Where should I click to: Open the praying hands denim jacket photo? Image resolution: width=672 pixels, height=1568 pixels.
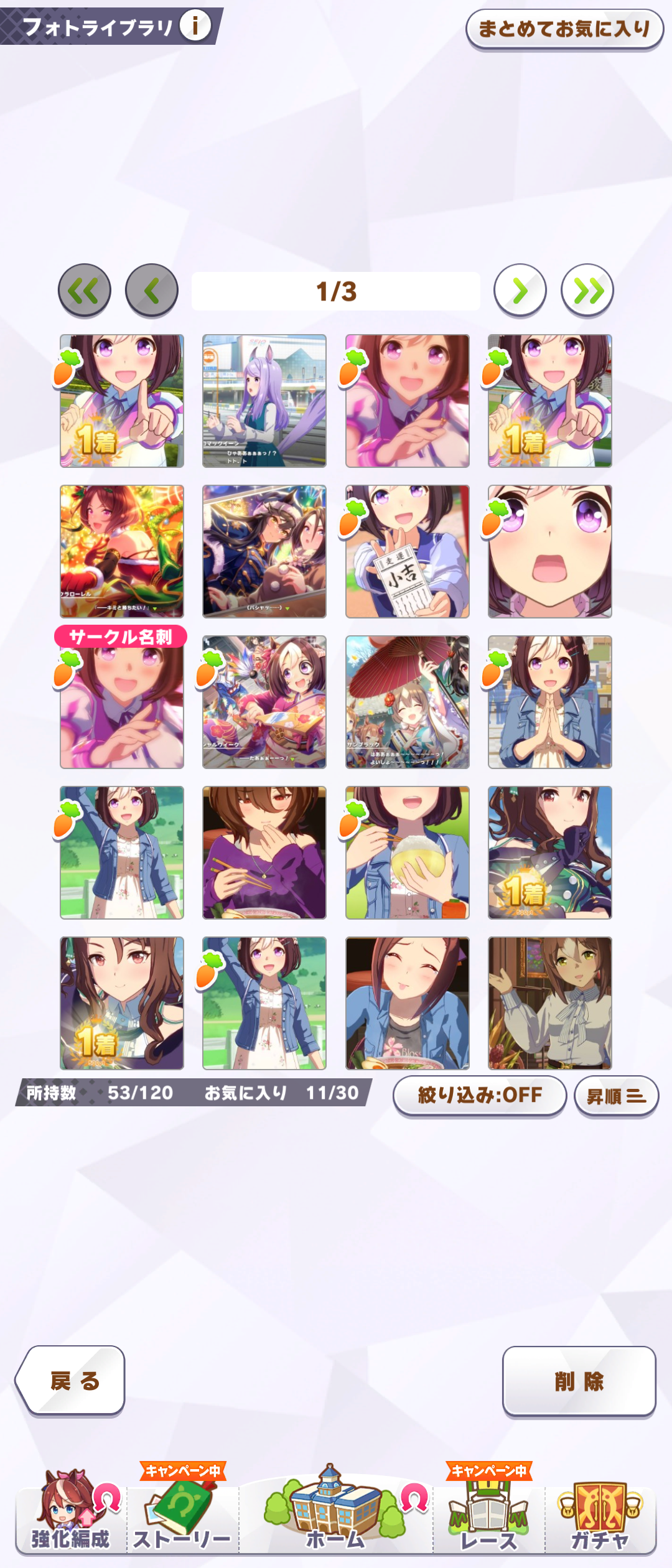point(550,702)
